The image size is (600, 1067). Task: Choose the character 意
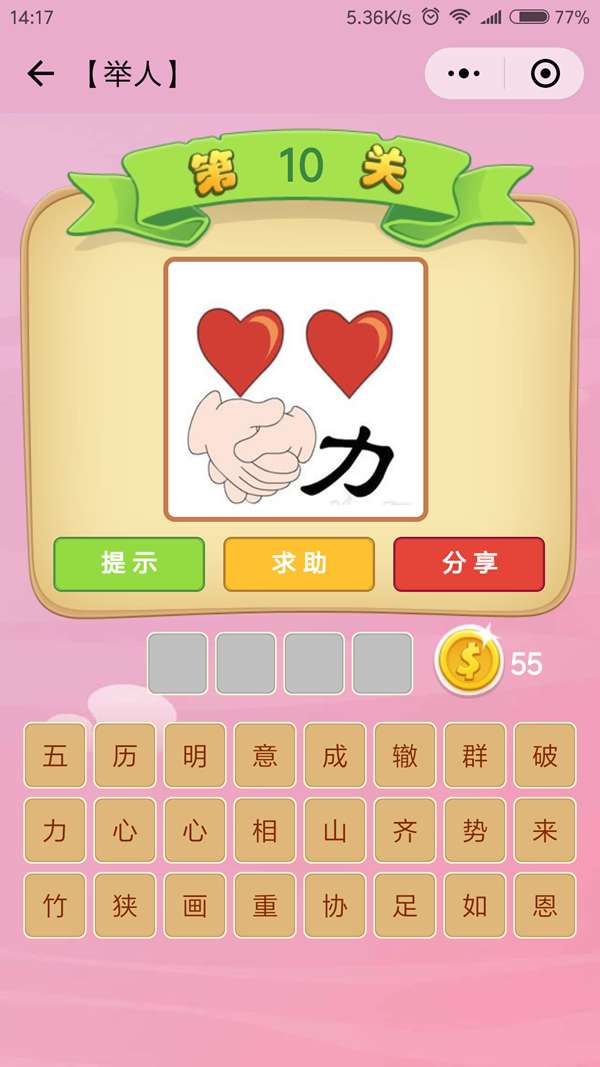pos(265,756)
